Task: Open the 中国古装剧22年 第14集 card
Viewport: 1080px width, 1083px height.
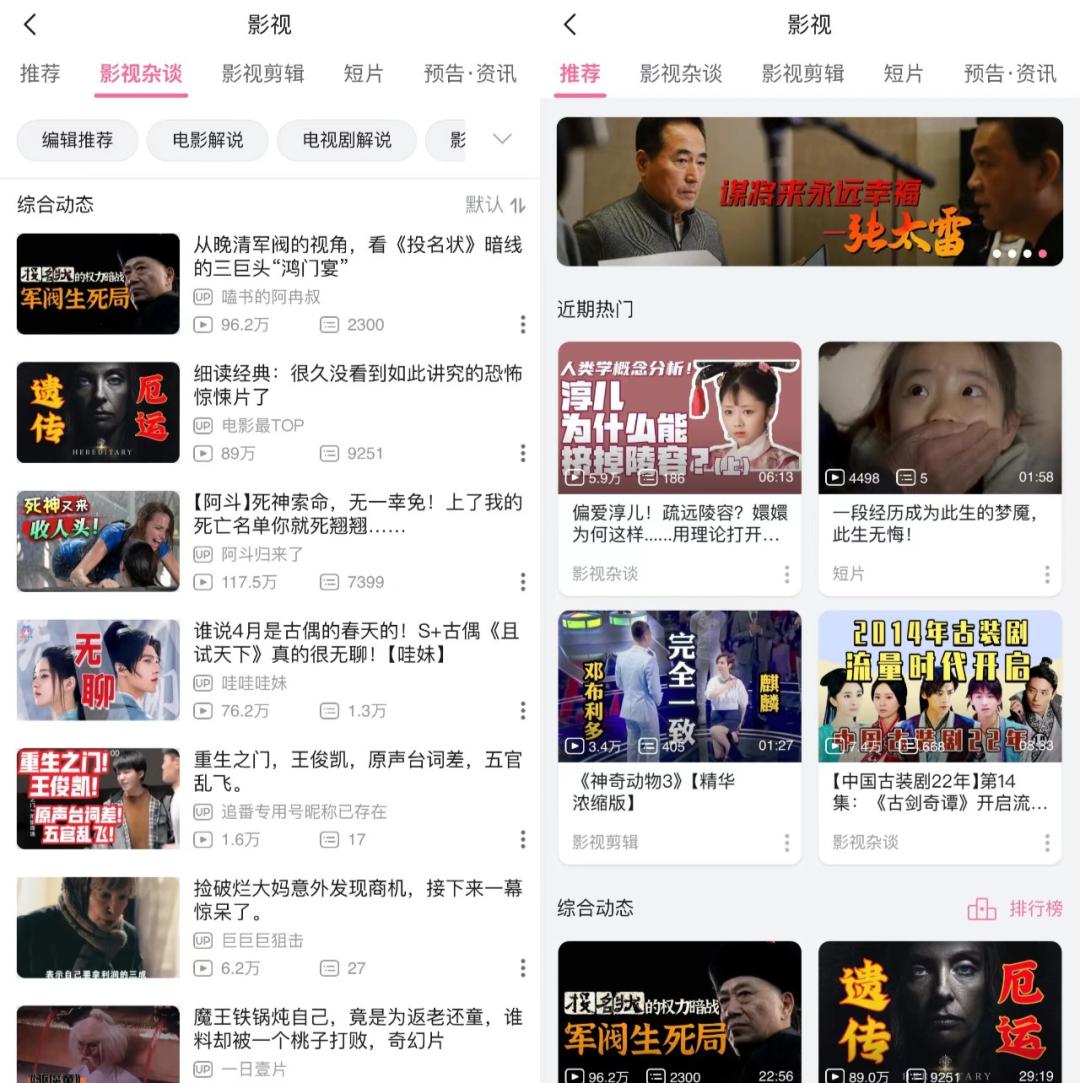Action: coord(939,791)
